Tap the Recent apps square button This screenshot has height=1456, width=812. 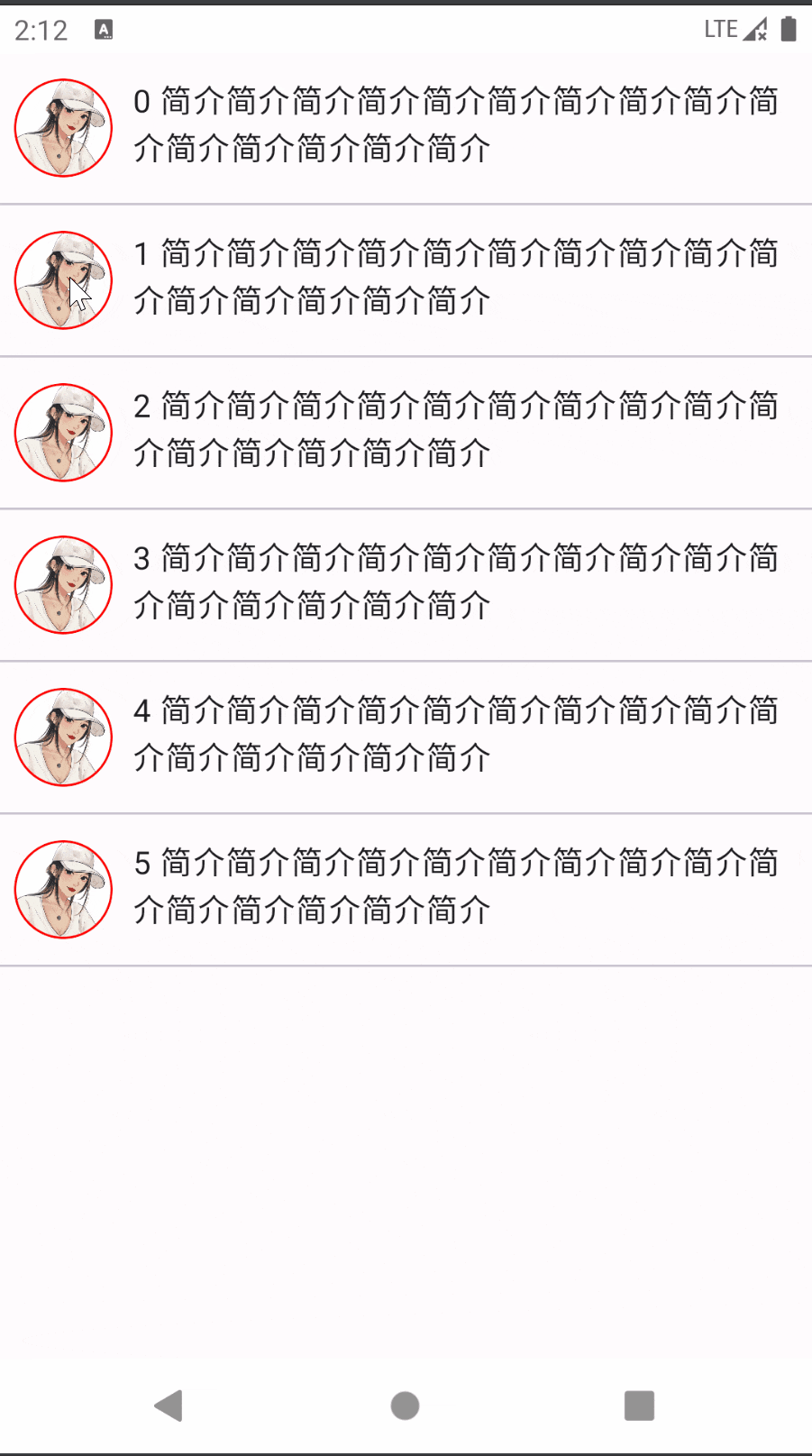tap(640, 1405)
